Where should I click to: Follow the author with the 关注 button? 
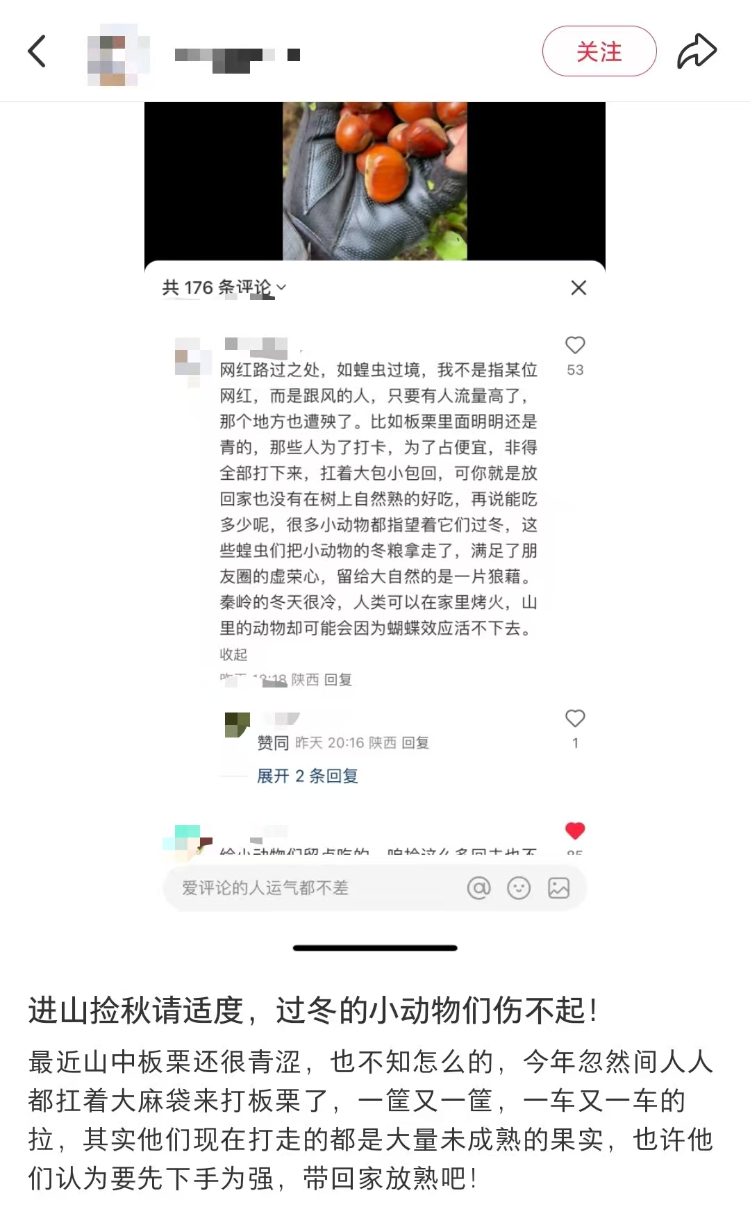coord(599,52)
